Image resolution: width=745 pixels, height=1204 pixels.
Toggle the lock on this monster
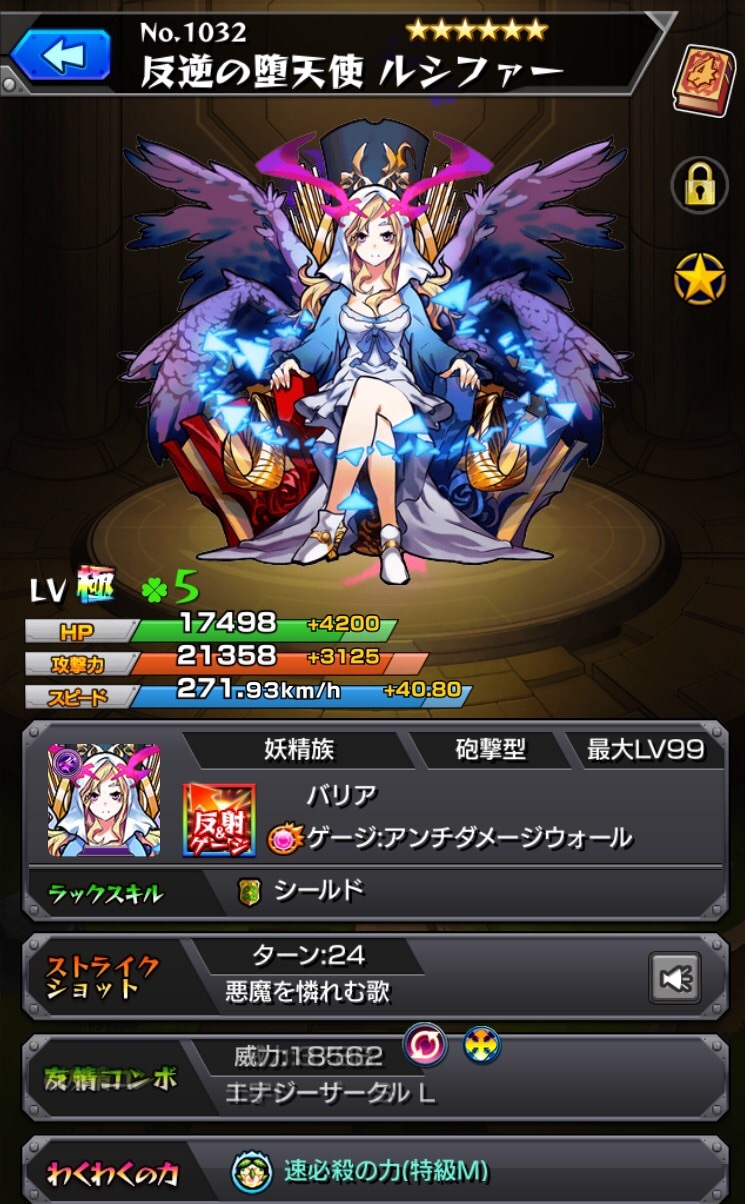tap(699, 186)
